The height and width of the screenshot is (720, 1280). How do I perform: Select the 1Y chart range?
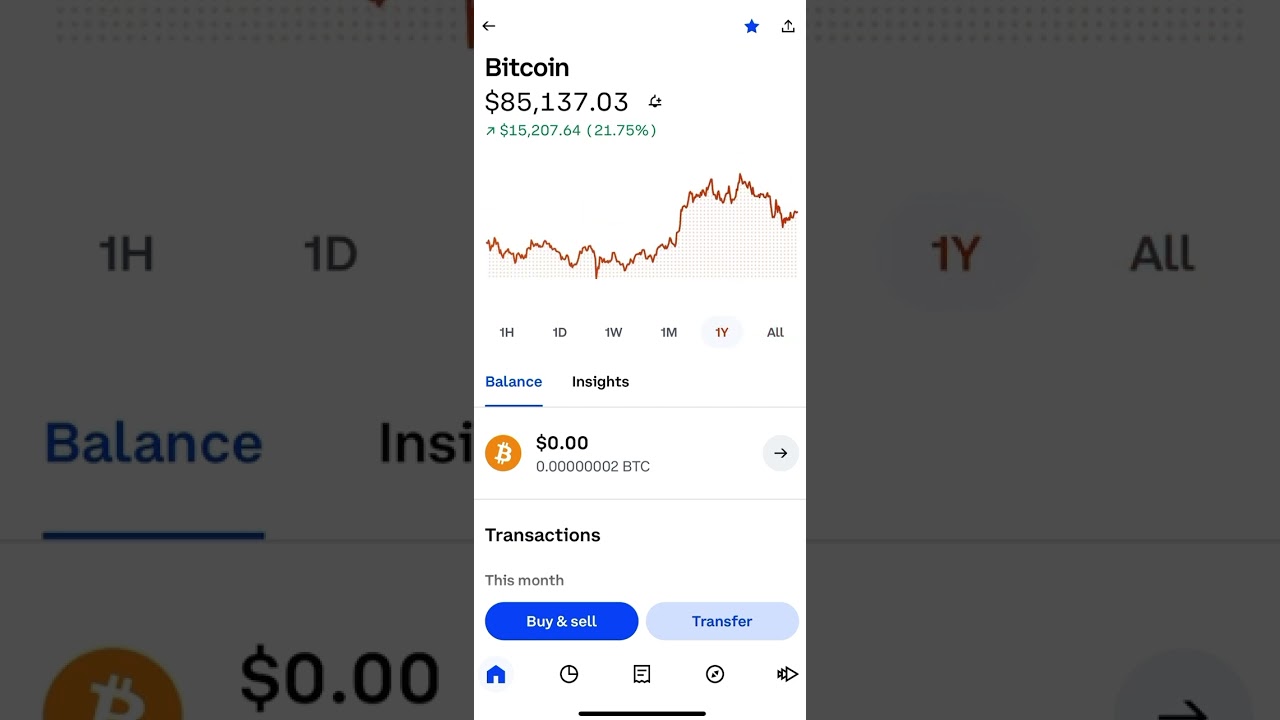(722, 332)
